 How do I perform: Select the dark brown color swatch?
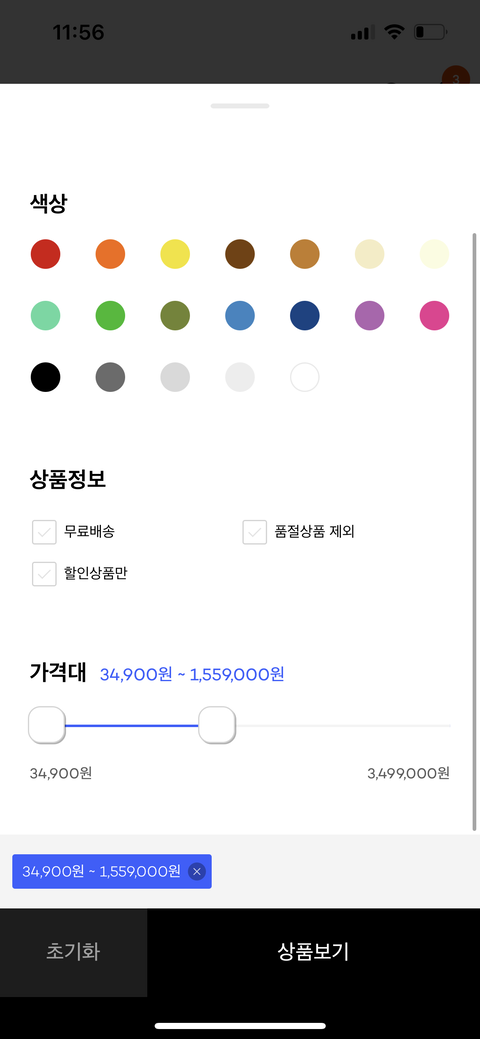tap(240, 254)
